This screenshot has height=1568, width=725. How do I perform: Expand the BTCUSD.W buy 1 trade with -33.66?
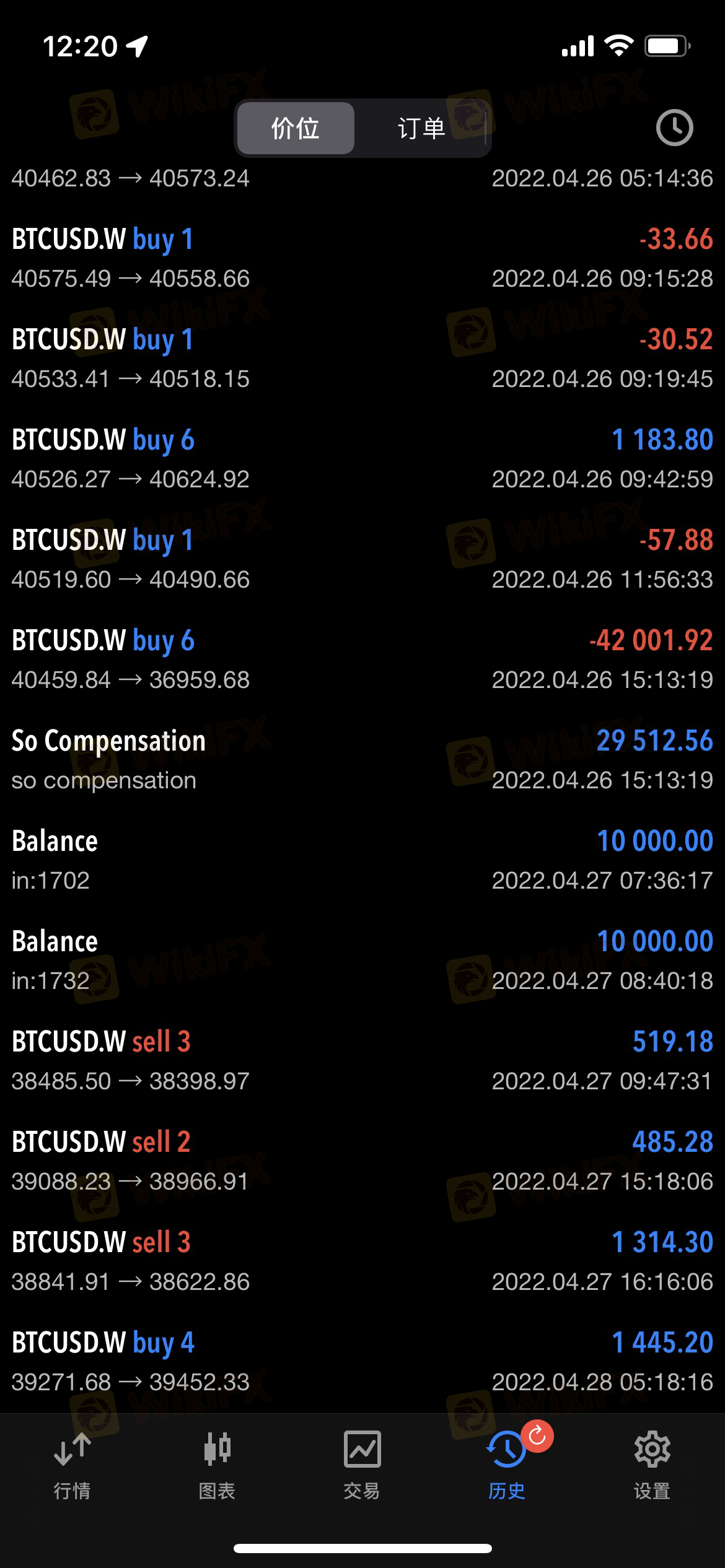(x=362, y=258)
